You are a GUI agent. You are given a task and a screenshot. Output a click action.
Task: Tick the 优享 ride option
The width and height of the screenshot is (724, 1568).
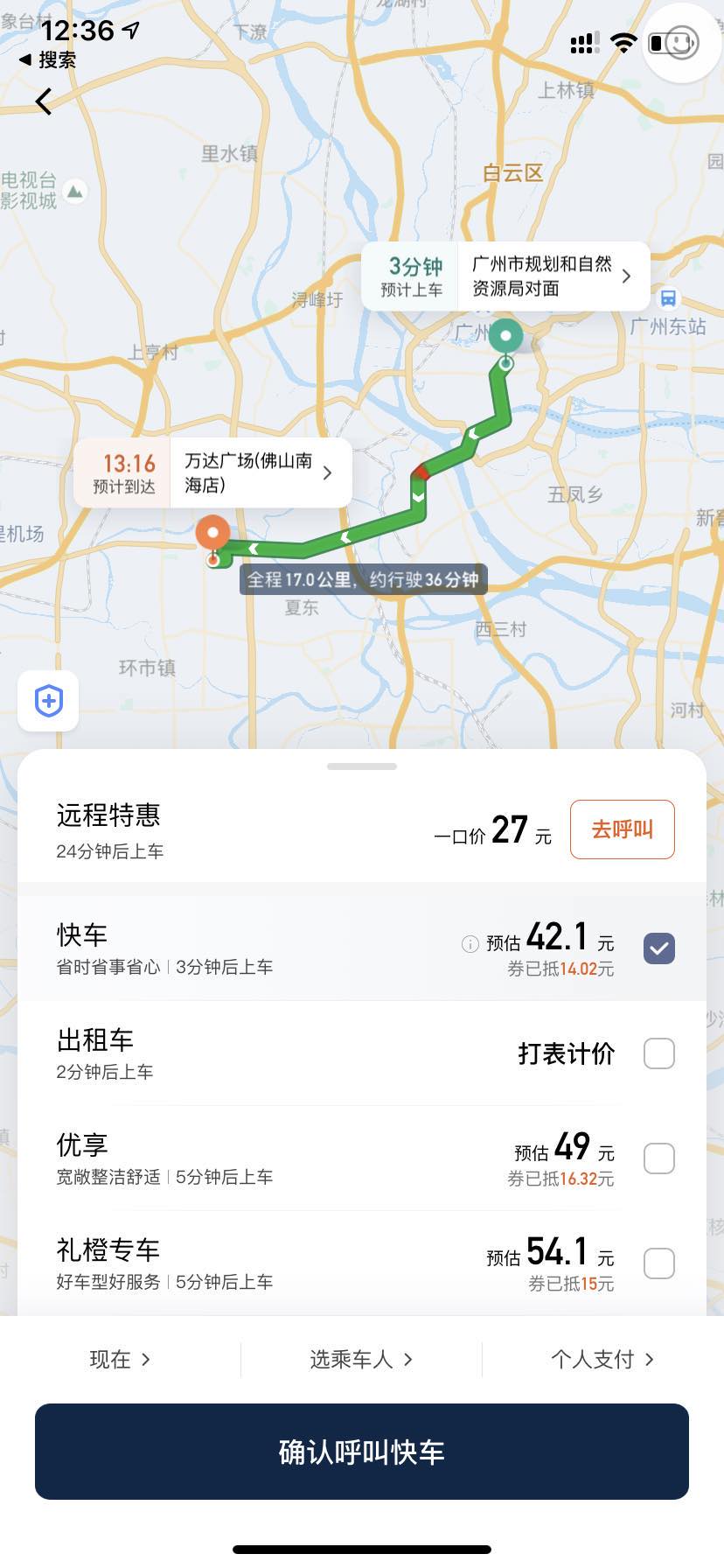[x=658, y=1158]
